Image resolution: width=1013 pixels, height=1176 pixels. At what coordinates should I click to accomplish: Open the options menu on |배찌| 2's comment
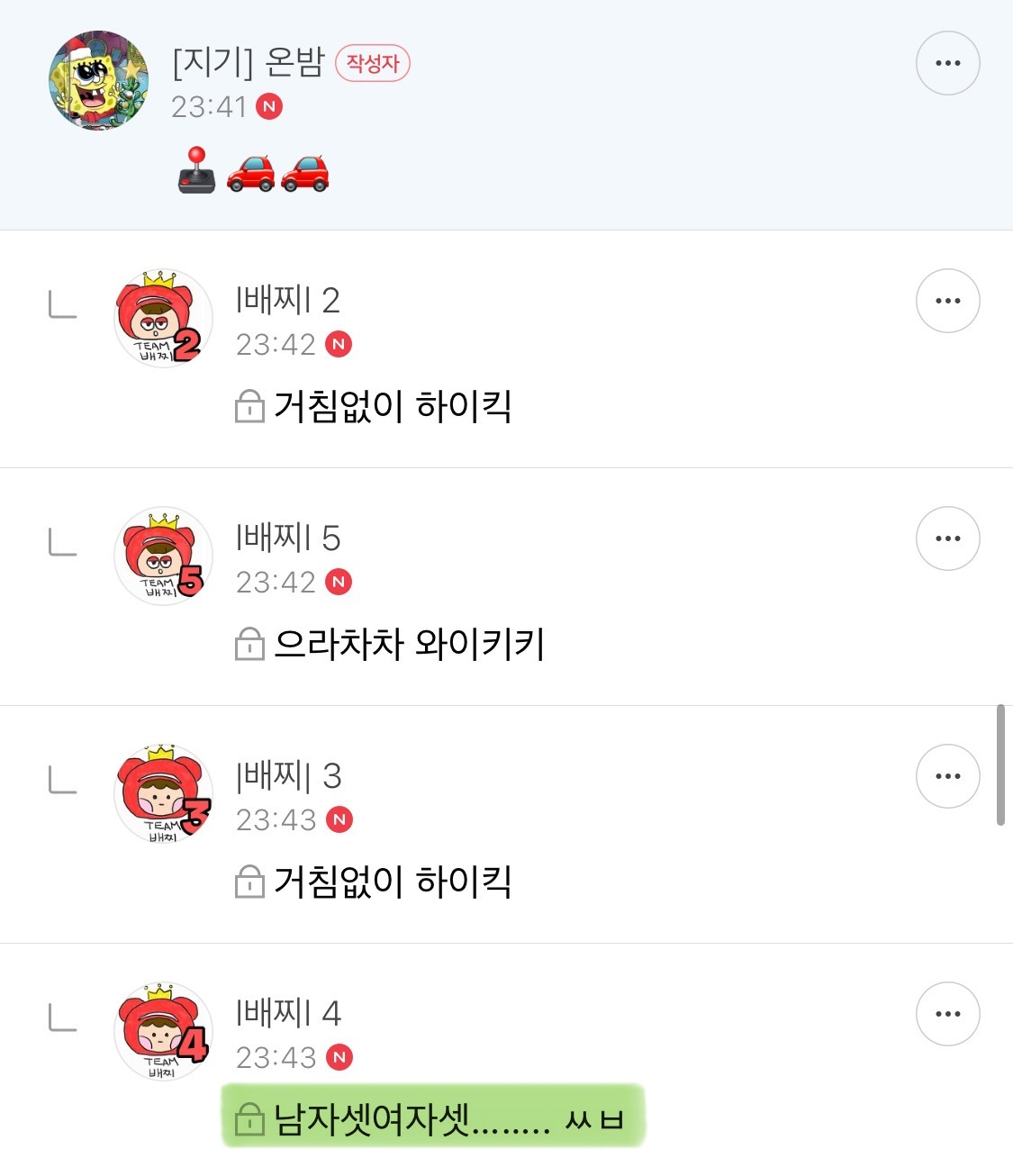(x=947, y=300)
